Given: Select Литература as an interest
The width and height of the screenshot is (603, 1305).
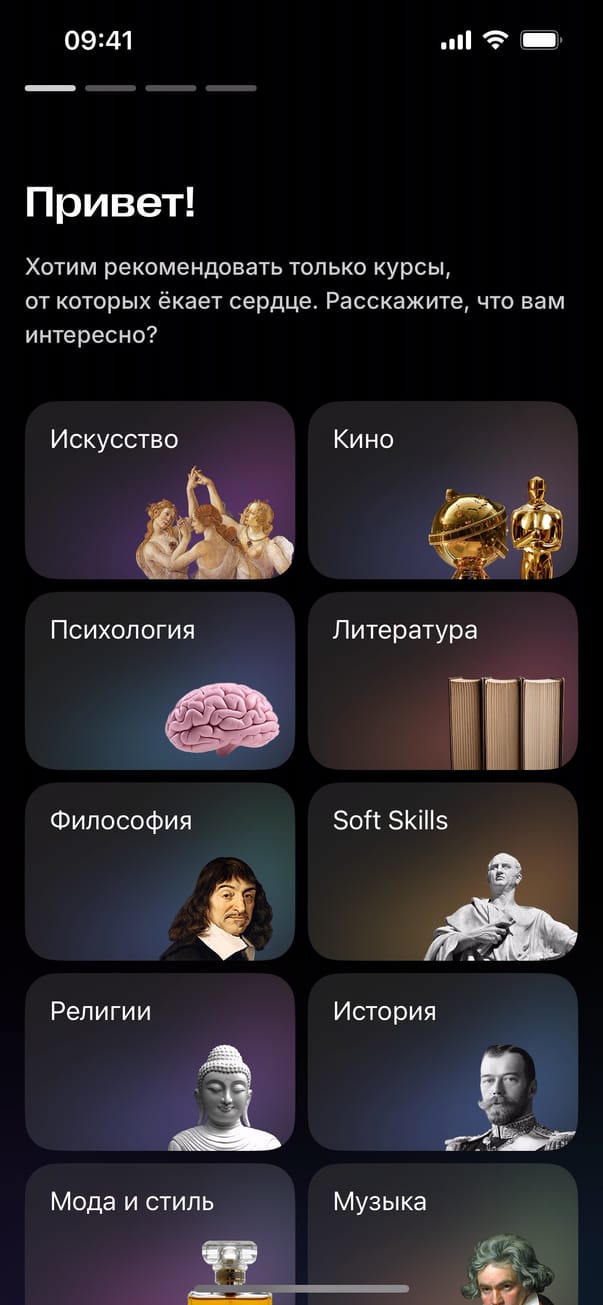Looking at the screenshot, I should (x=442, y=681).
